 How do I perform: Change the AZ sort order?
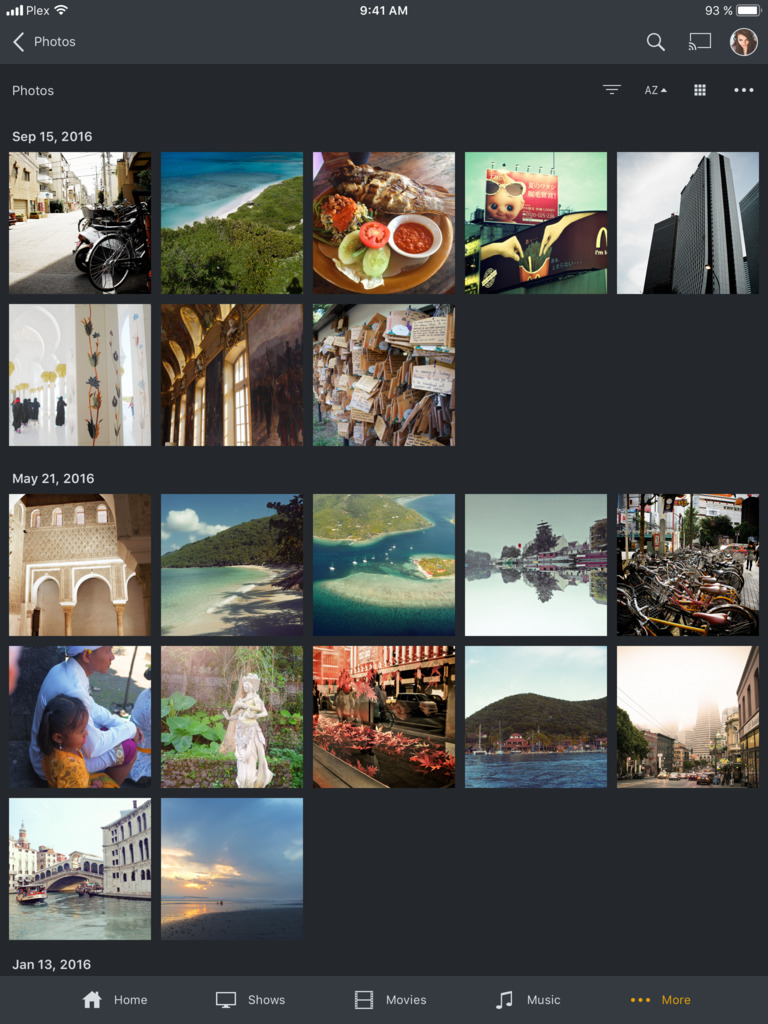pyautogui.click(x=655, y=90)
